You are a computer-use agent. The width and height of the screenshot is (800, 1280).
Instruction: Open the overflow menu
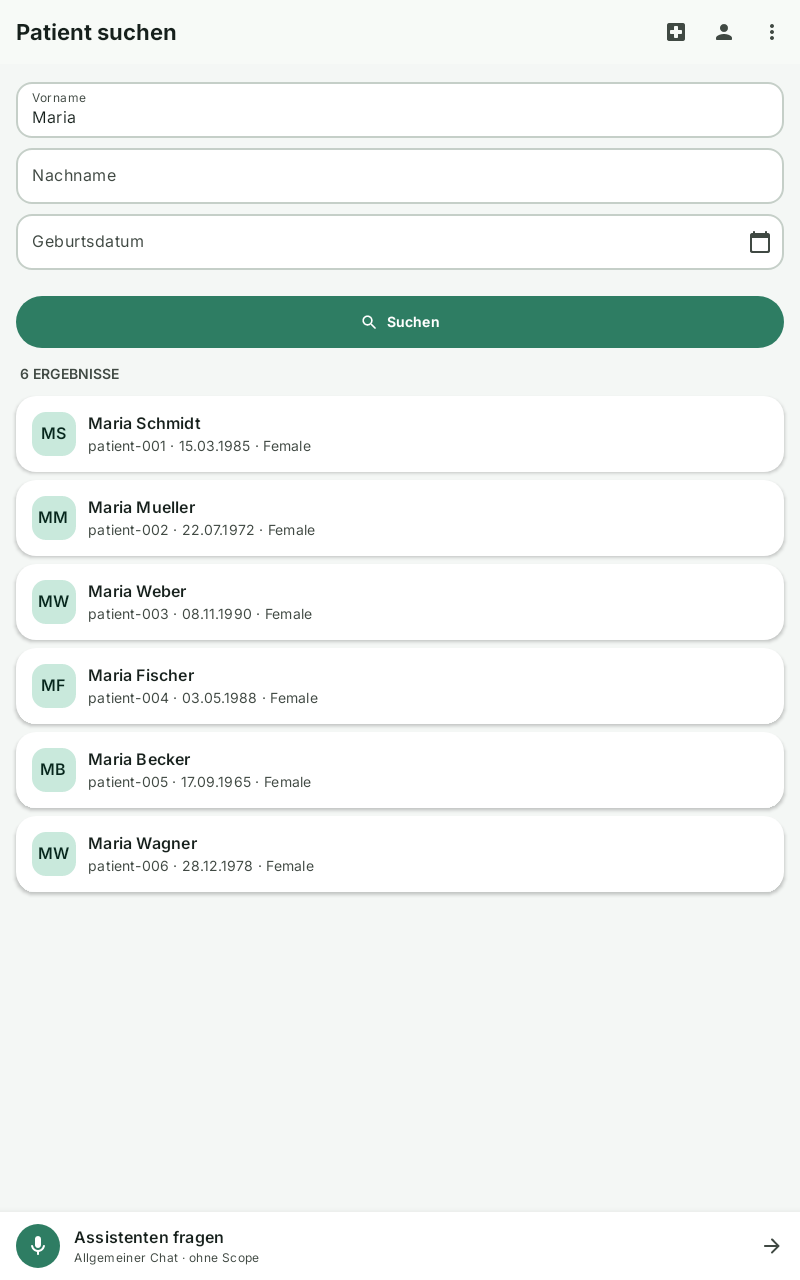click(772, 32)
